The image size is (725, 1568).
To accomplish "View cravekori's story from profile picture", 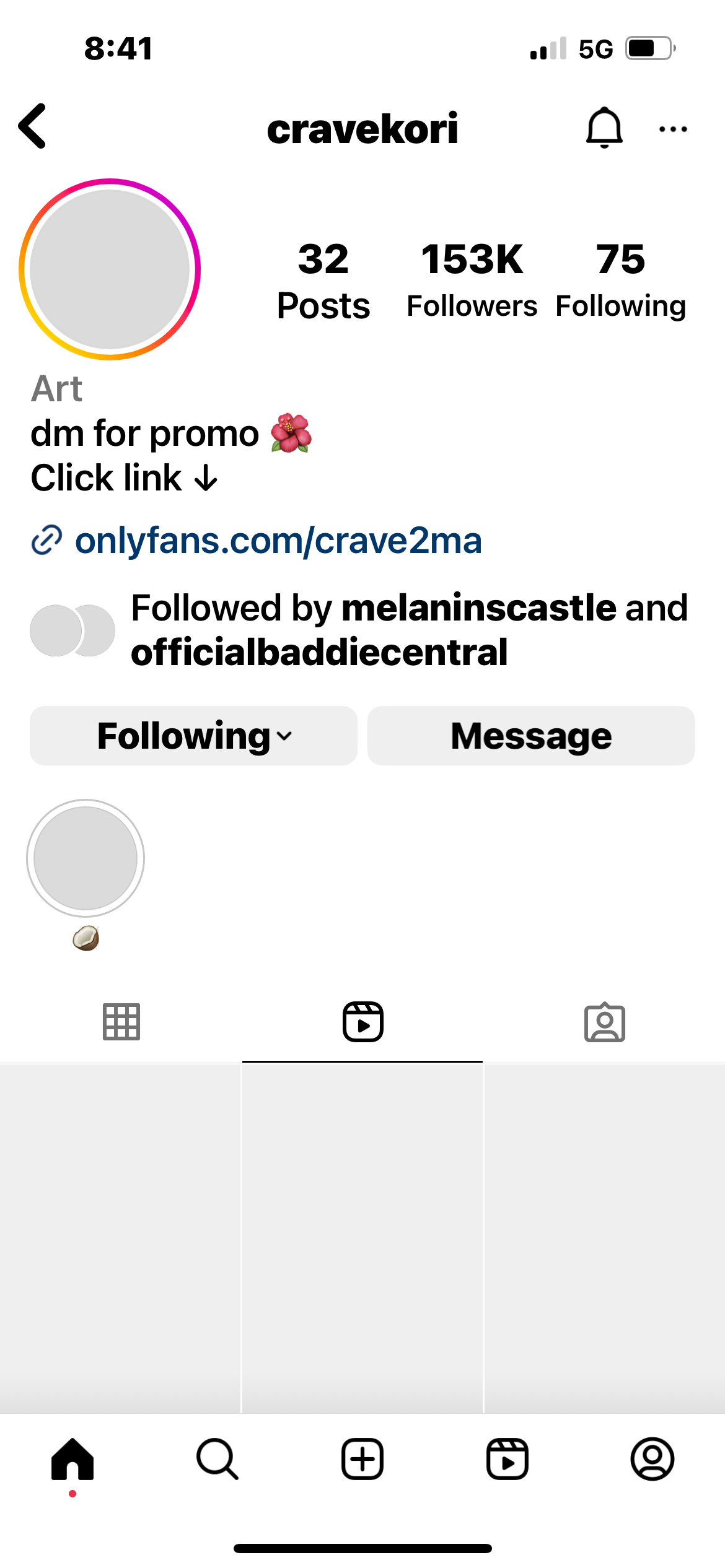I will pyautogui.click(x=110, y=269).
